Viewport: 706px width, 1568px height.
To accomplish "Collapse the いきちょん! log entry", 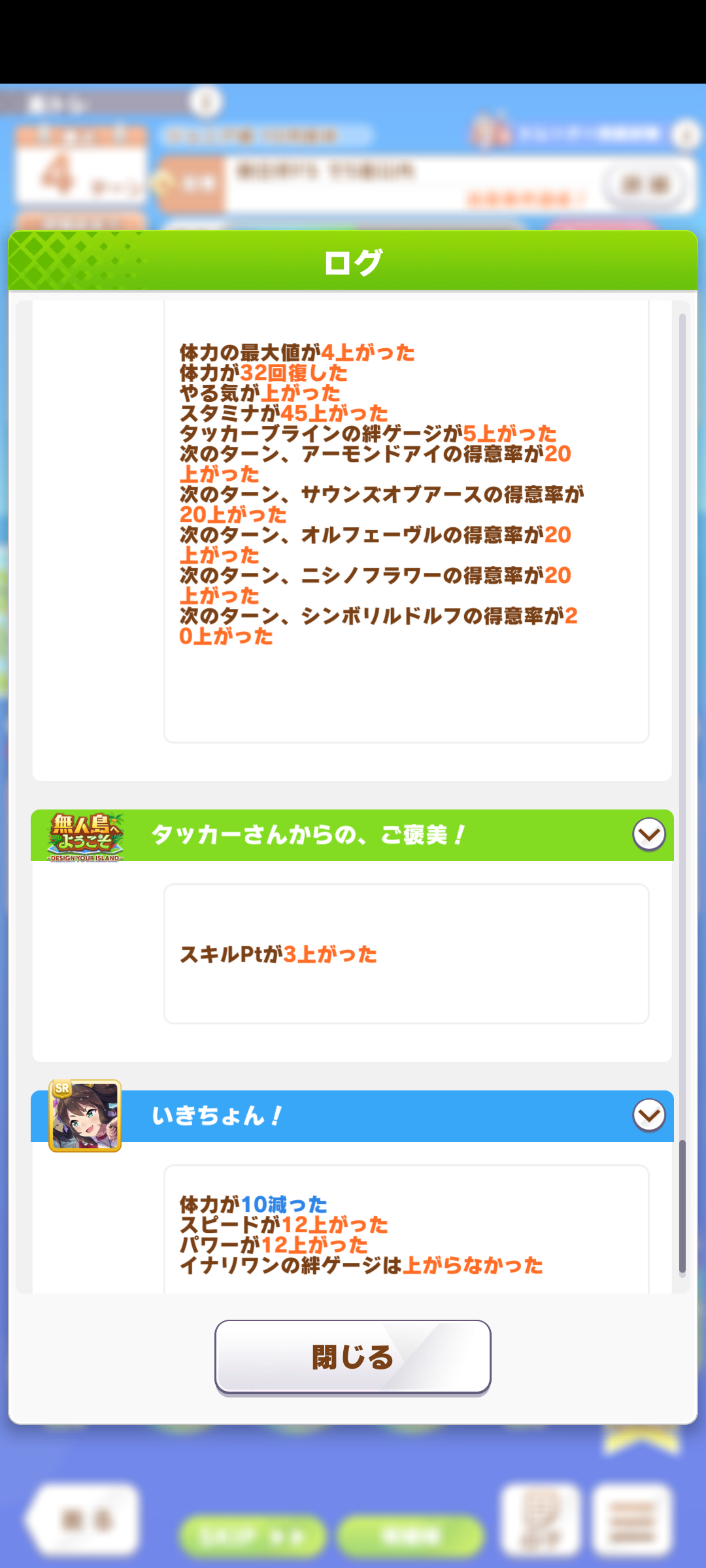I will (648, 1115).
